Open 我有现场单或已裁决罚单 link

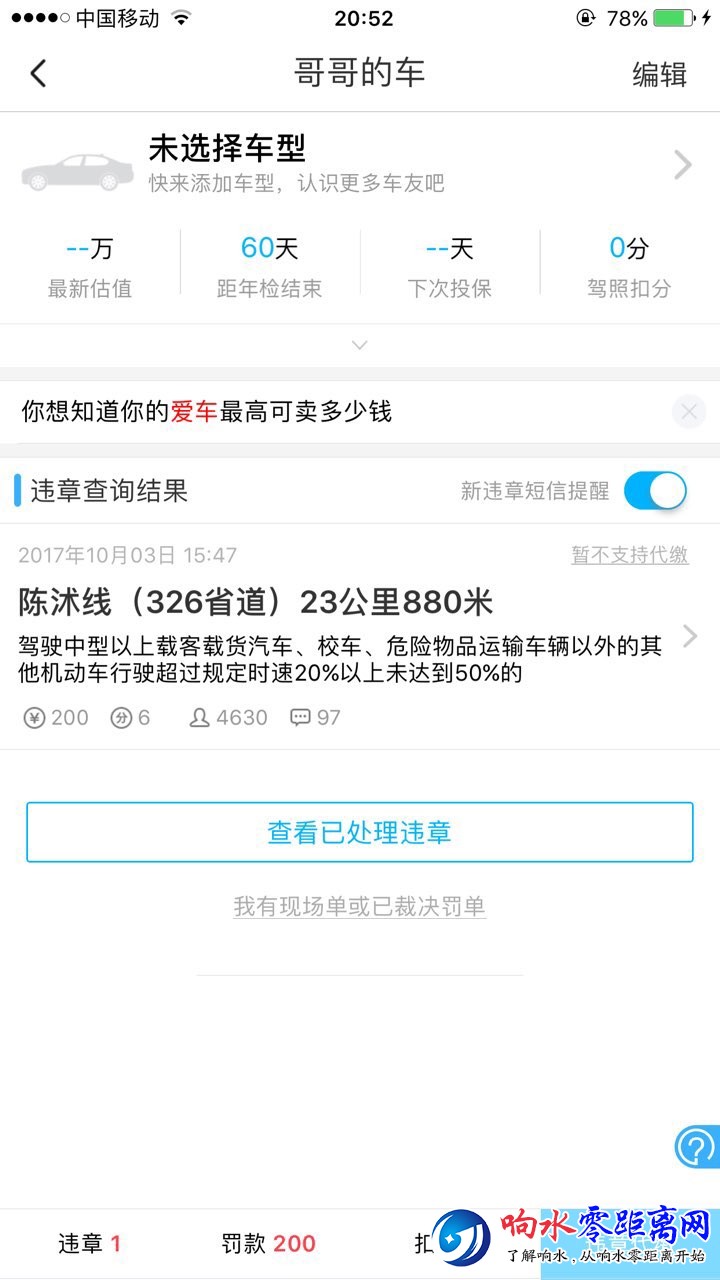360,907
